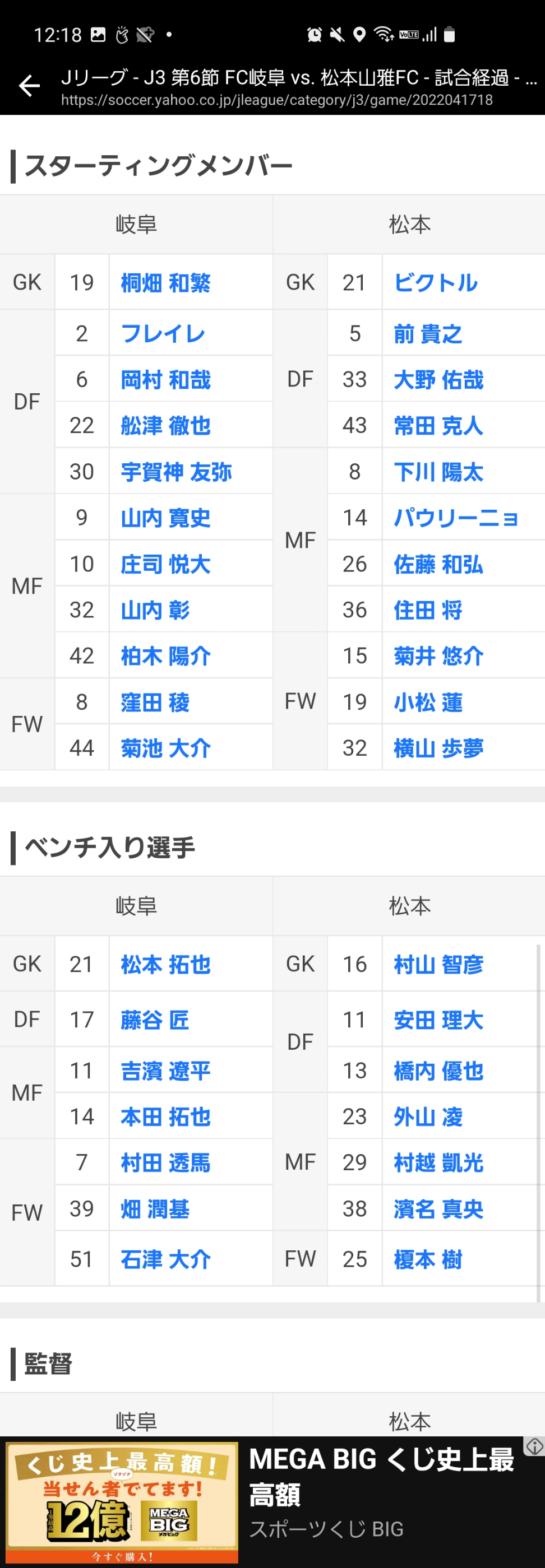The width and height of the screenshot is (545, 1568).
Task: Open 石津 大介 player page
Action: tap(165, 1259)
